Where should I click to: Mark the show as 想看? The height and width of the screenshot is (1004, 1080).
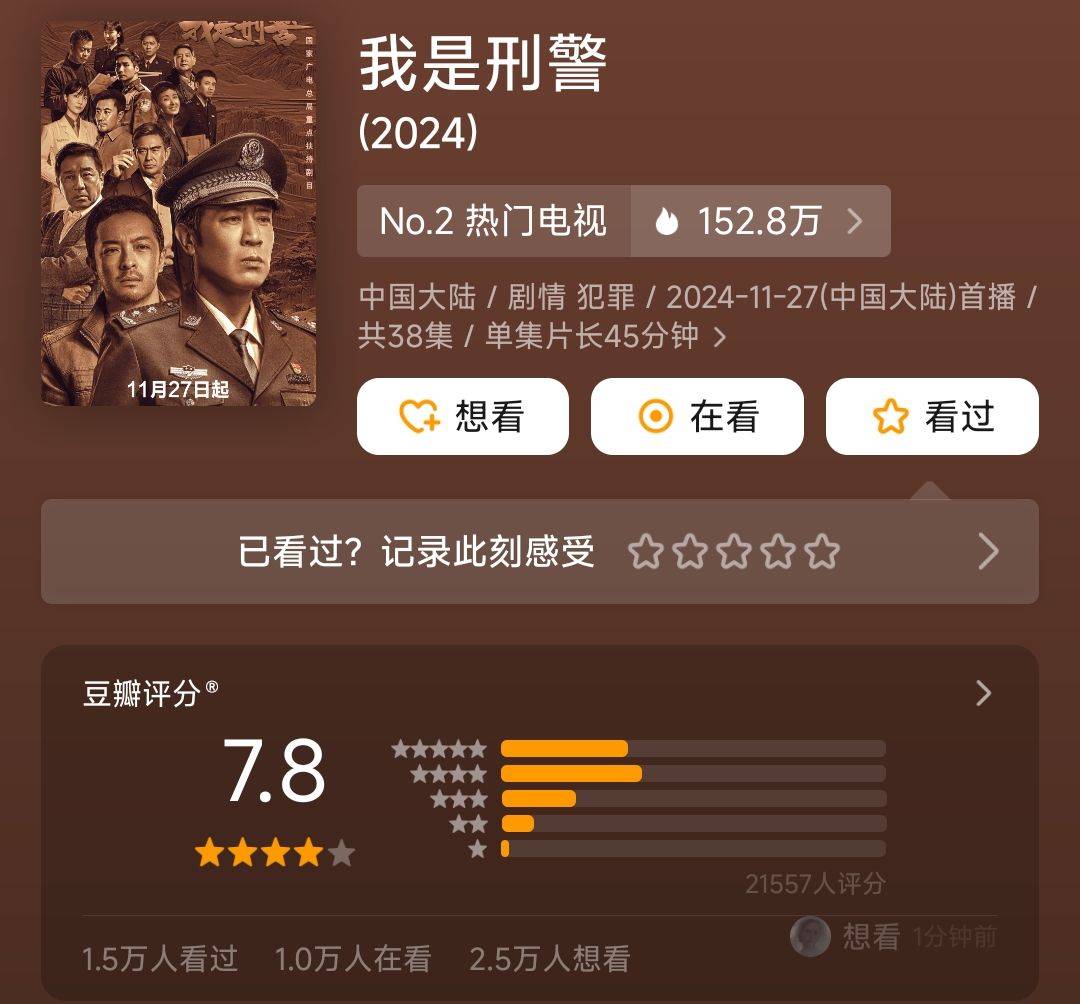(463, 417)
